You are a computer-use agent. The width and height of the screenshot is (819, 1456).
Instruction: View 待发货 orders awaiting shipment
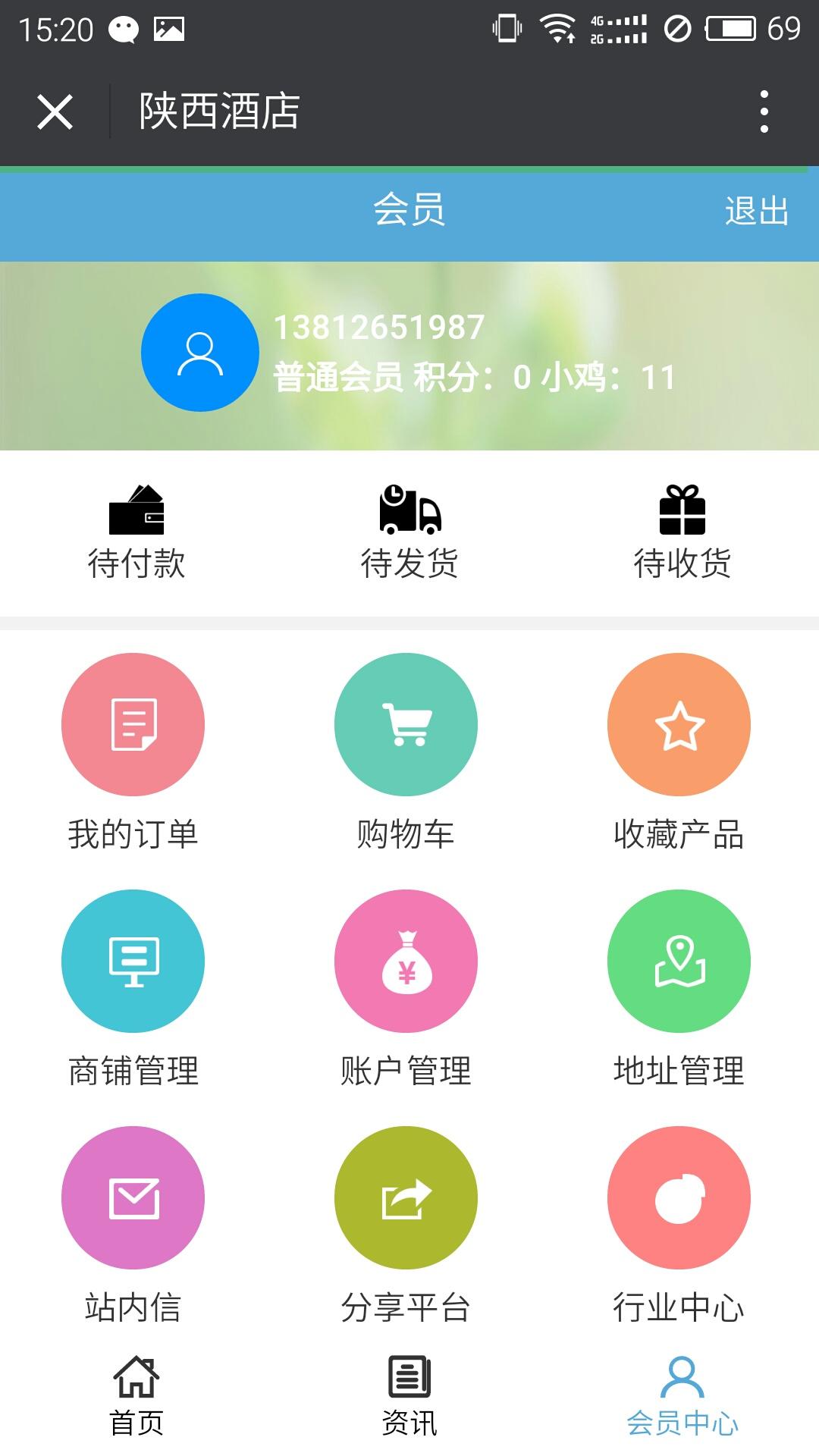[409, 532]
